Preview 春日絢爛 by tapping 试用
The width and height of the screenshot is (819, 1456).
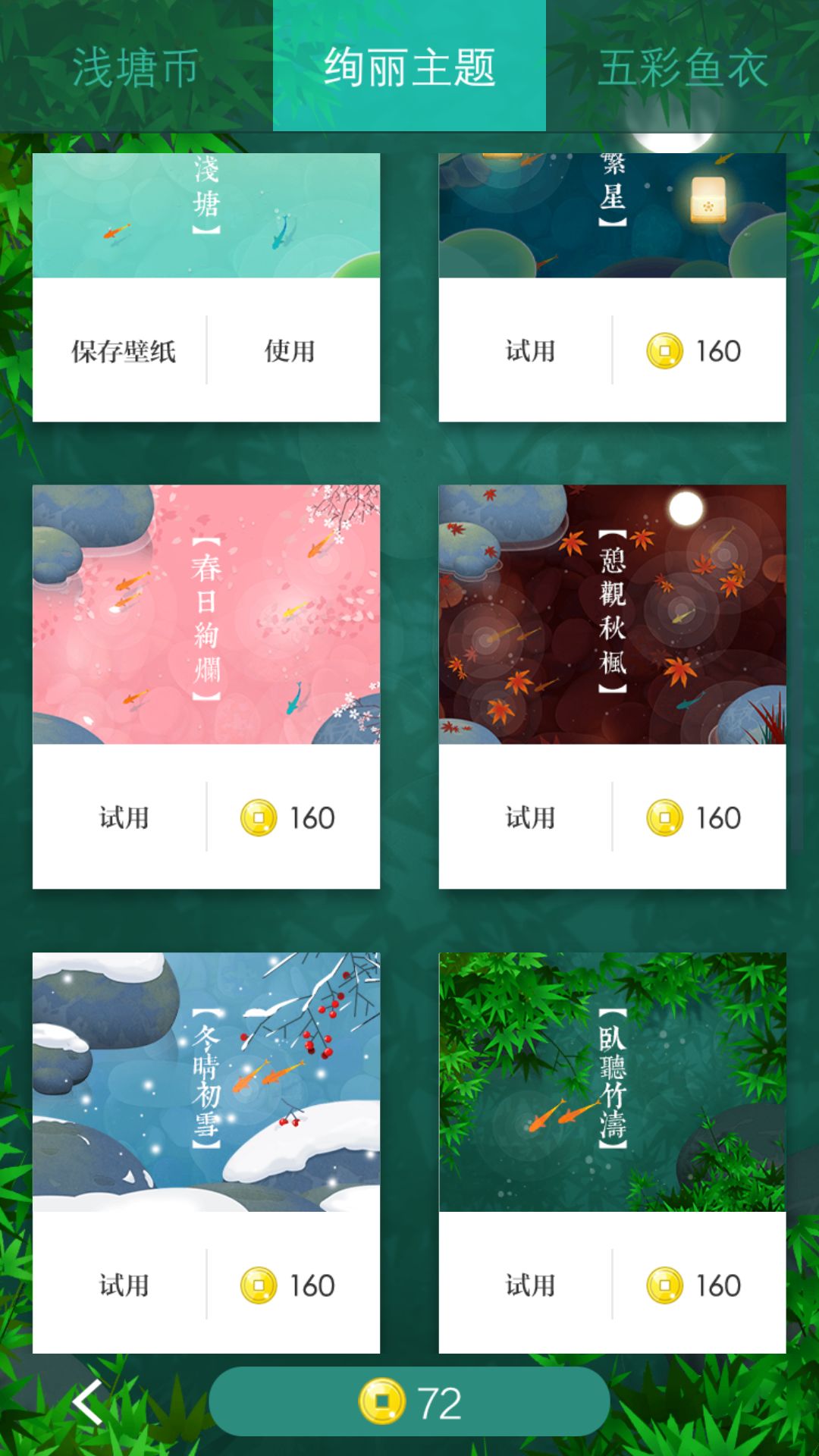coord(124,817)
